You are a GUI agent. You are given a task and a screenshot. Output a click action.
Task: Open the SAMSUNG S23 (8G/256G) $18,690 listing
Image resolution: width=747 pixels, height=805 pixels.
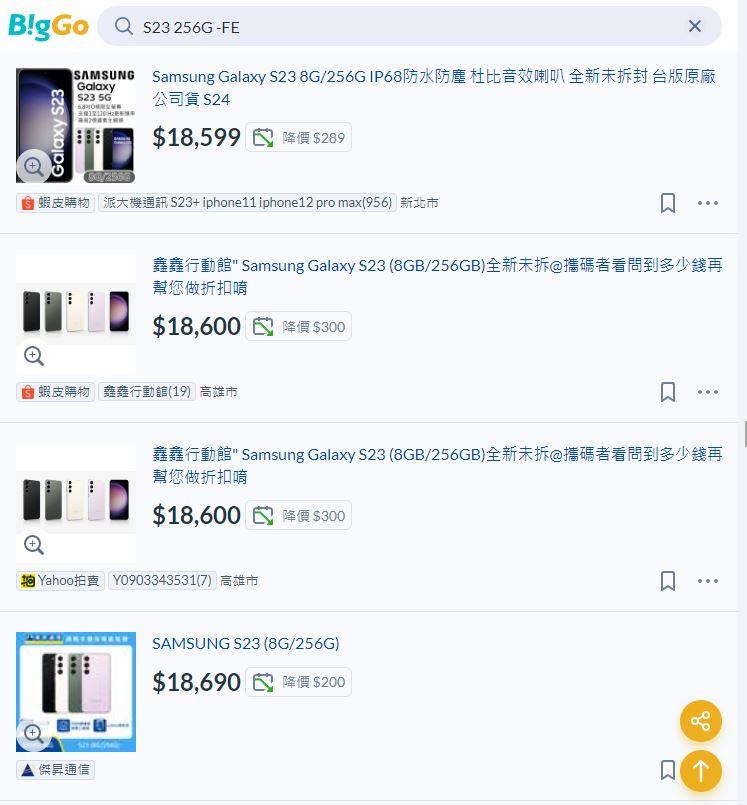pyautogui.click(x=245, y=643)
